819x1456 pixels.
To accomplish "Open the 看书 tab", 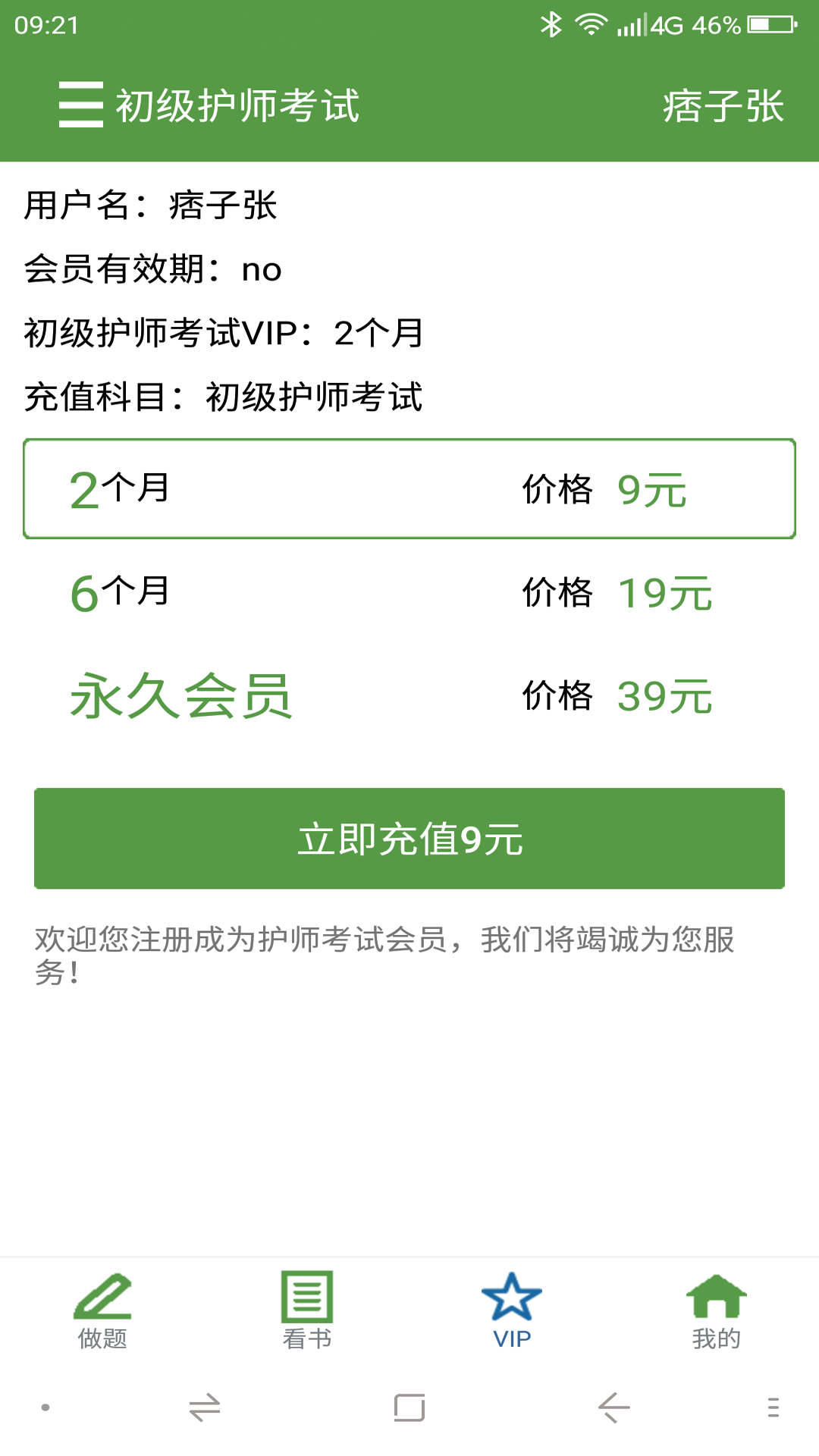I will tap(307, 1311).
